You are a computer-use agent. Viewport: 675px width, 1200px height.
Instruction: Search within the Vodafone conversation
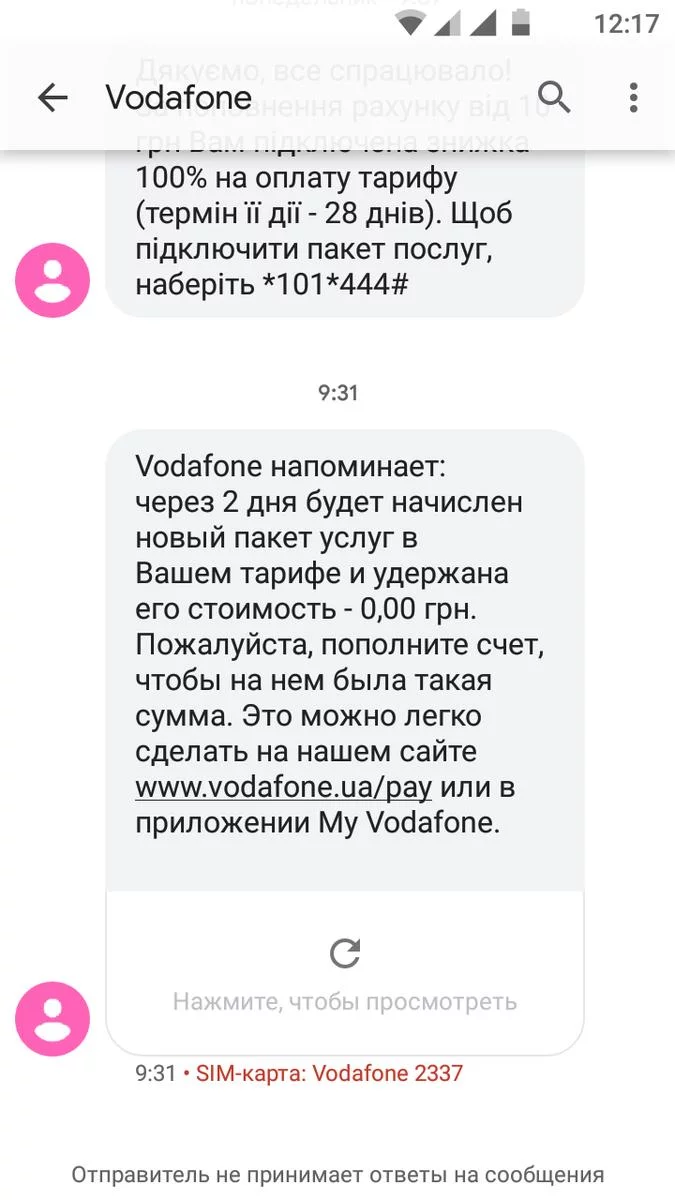[554, 97]
